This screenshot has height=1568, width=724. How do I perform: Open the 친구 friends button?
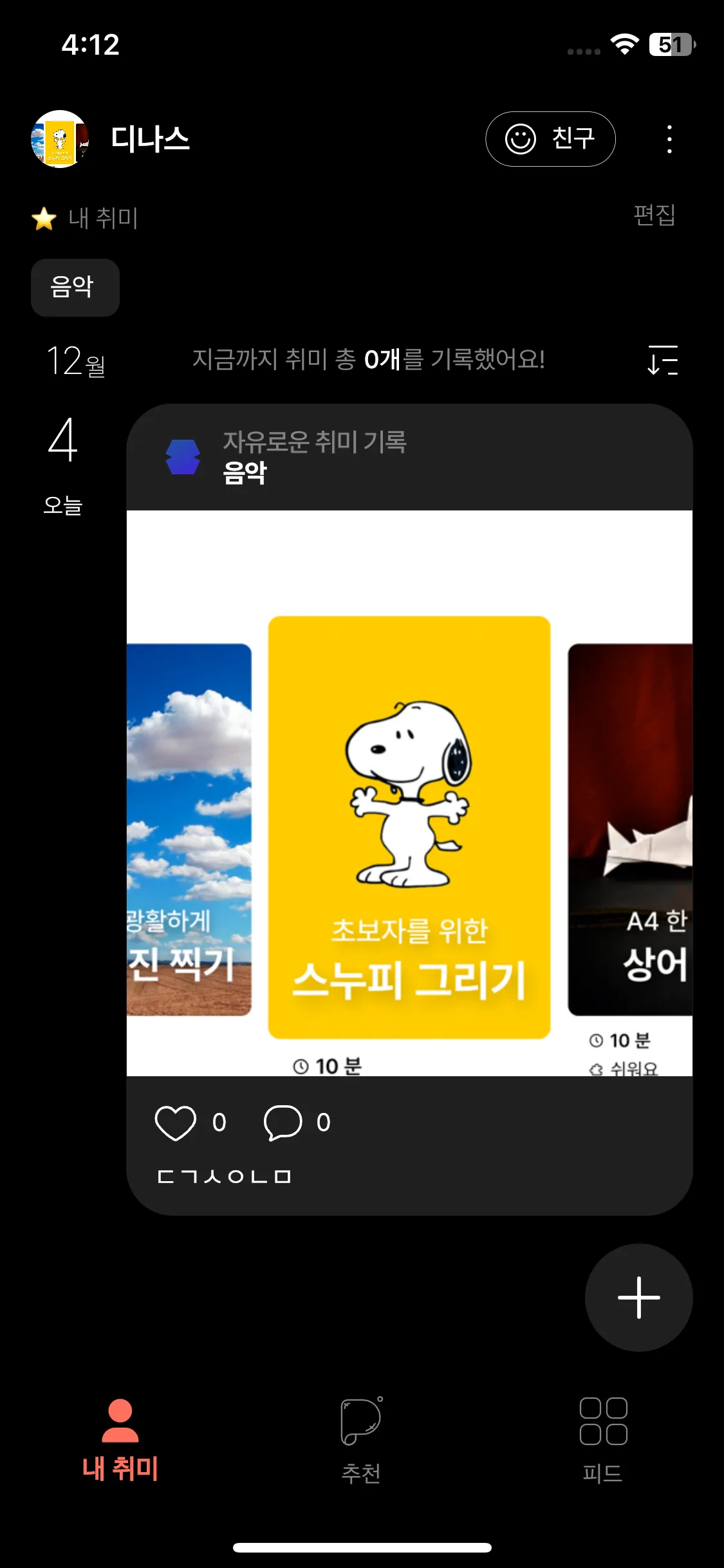pyautogui.click(x=550, y=139)
